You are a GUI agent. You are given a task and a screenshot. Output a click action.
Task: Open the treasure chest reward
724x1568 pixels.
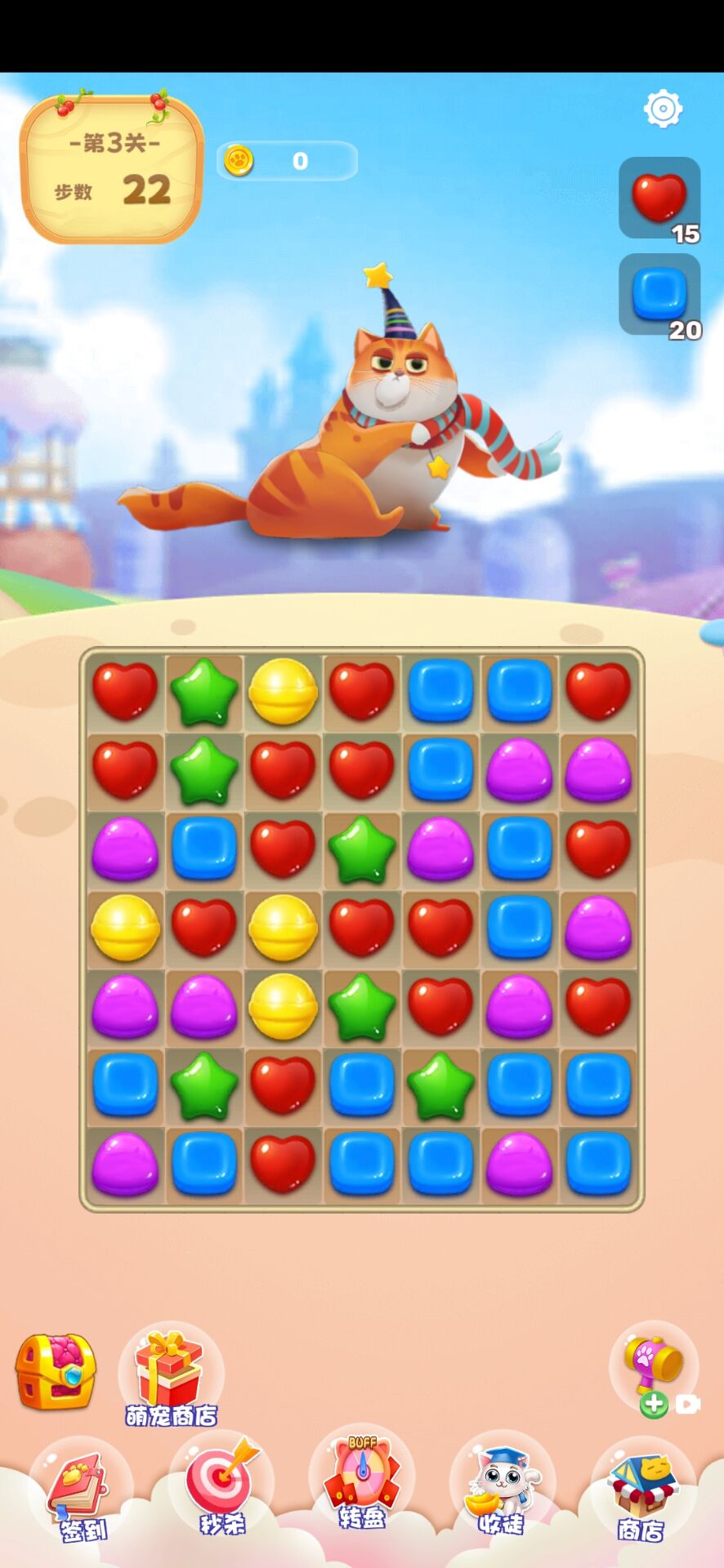pos(56,1372)
